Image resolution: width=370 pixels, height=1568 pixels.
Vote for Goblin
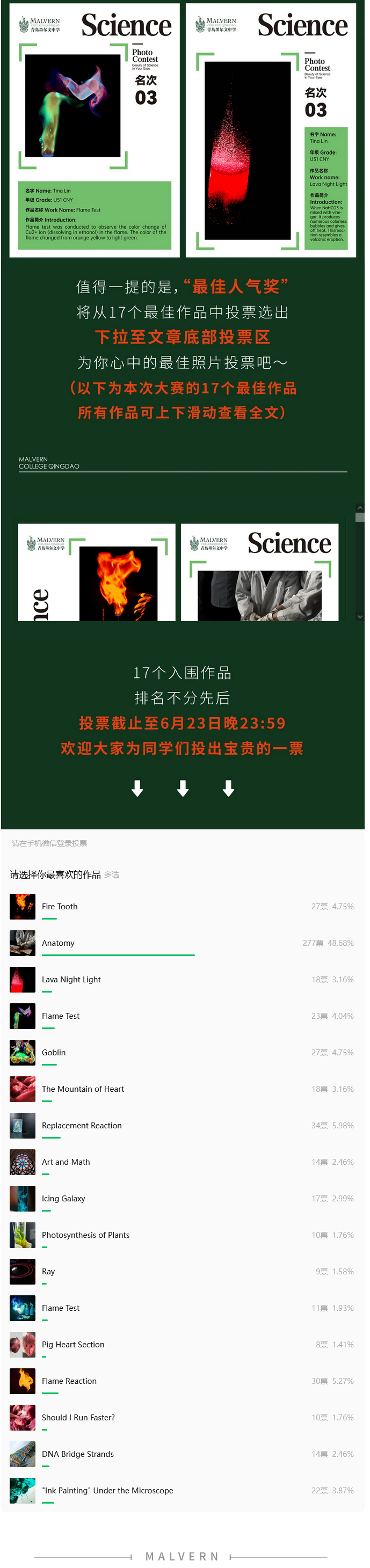tap(54, 1053)
